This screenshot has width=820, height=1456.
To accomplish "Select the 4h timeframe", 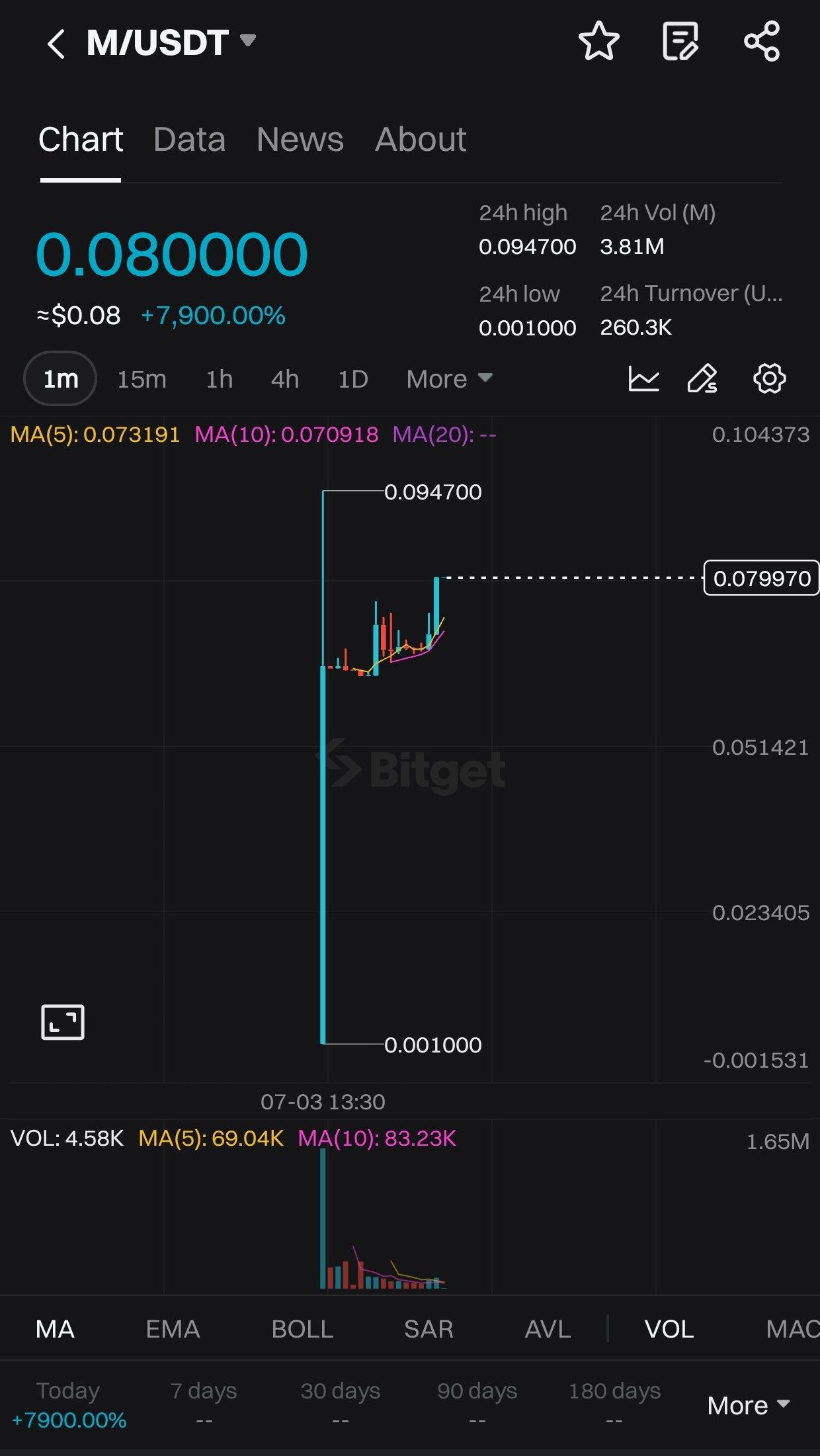I will click(285, 379).
